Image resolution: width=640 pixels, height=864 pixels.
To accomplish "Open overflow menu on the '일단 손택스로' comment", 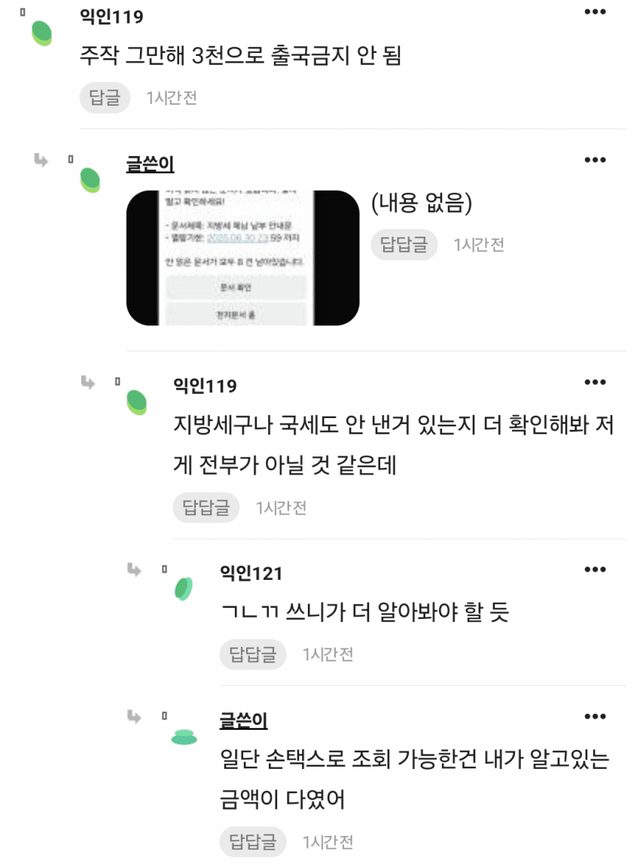I will pyautogui.click(x=595, y=716).
